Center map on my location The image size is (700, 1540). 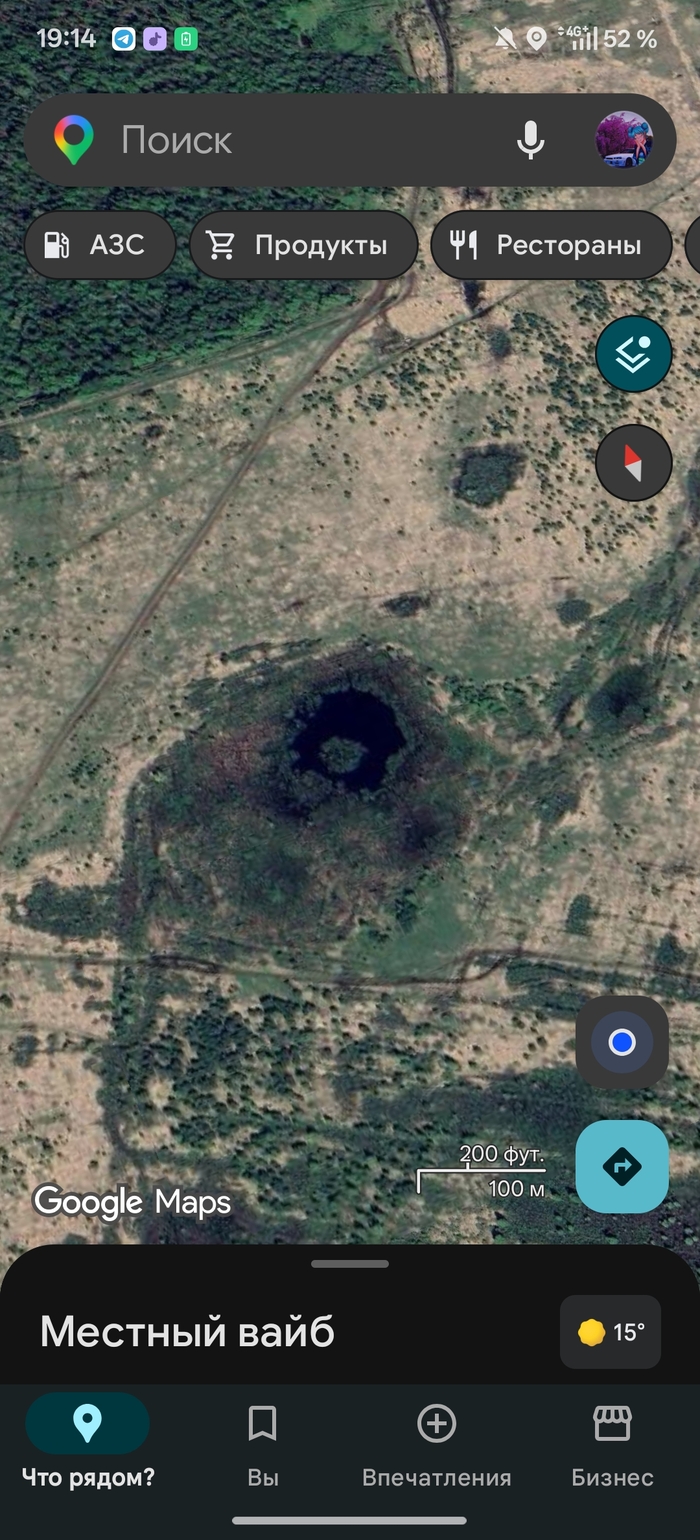coord(622,1042)
